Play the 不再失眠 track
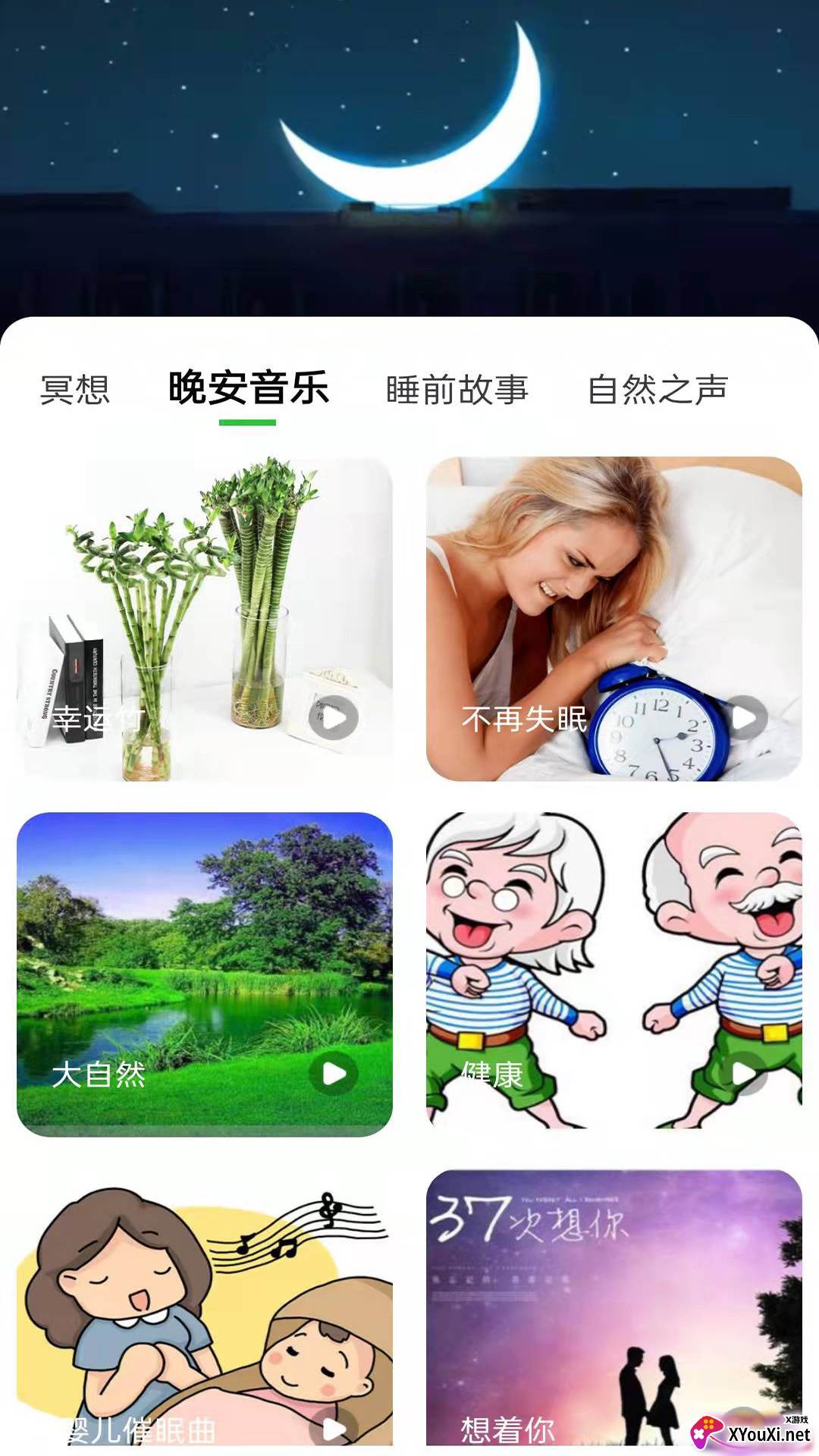The width and height of the screenshot is (819, 1456). click(x=744, y=717)
